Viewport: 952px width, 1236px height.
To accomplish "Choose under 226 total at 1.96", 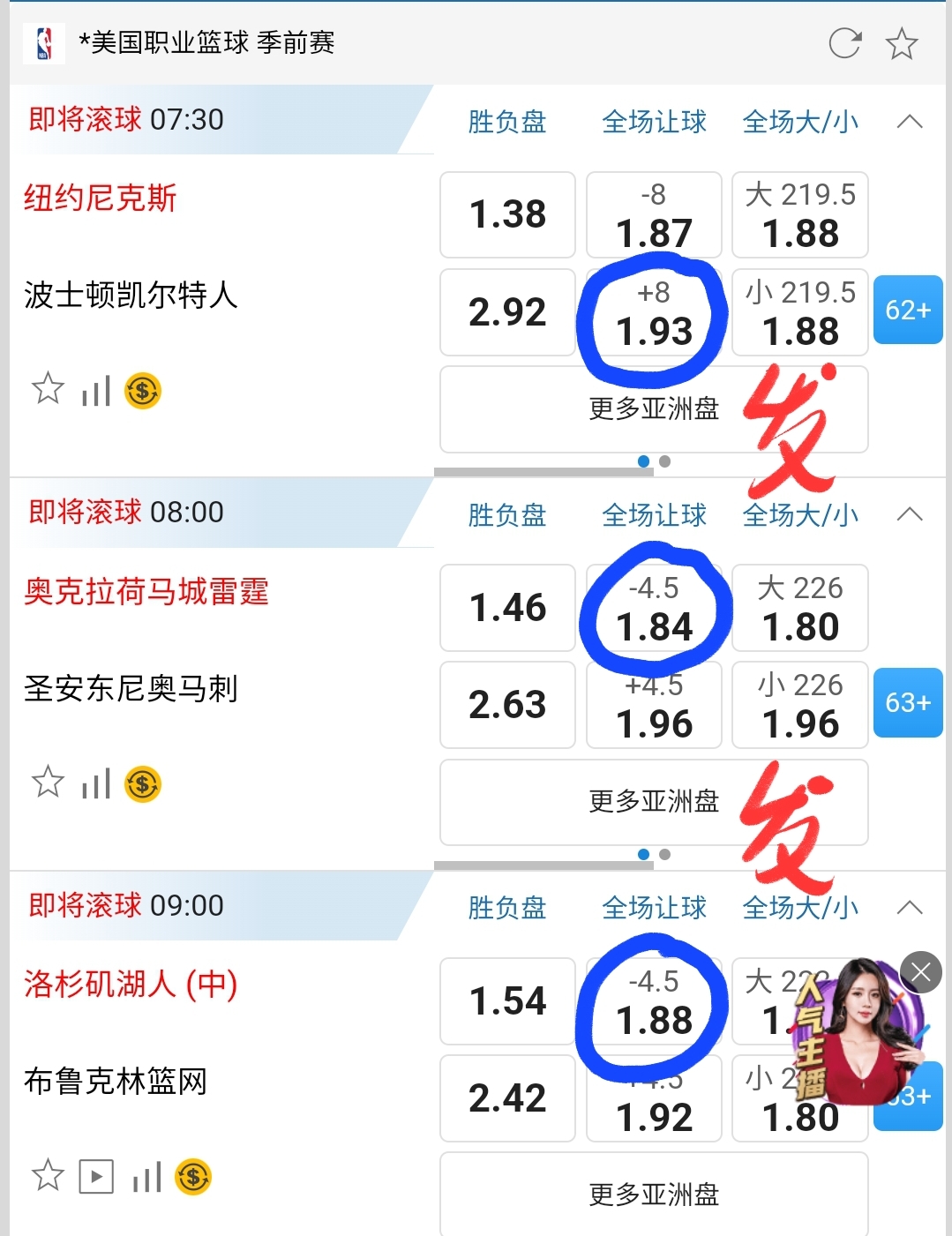I will pos(800,705).
